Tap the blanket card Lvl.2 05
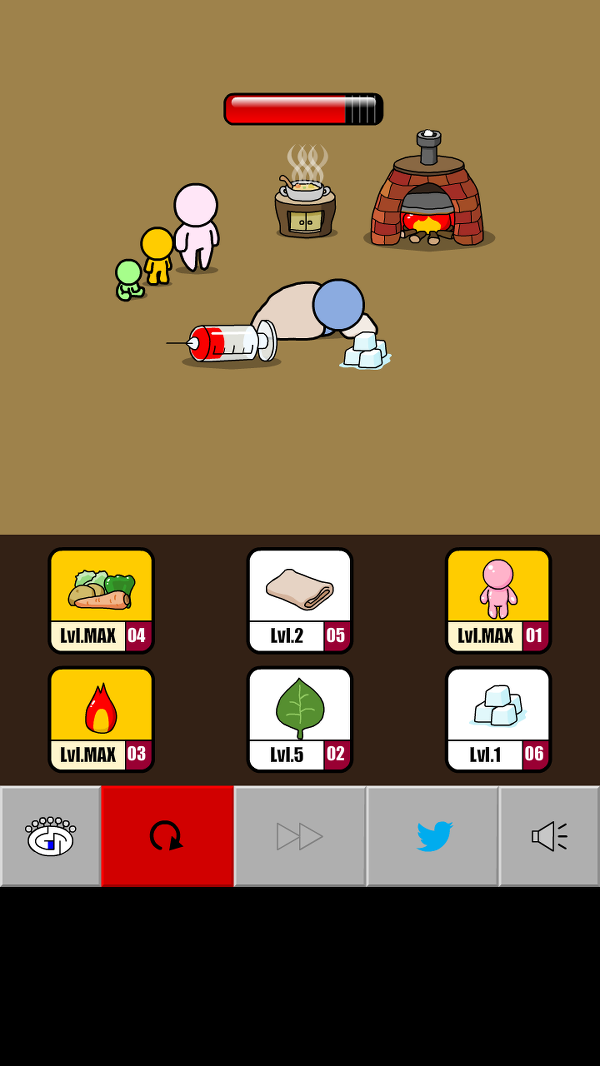The image size is (600, 1066). pyautogui.click(x=300, y=600)
